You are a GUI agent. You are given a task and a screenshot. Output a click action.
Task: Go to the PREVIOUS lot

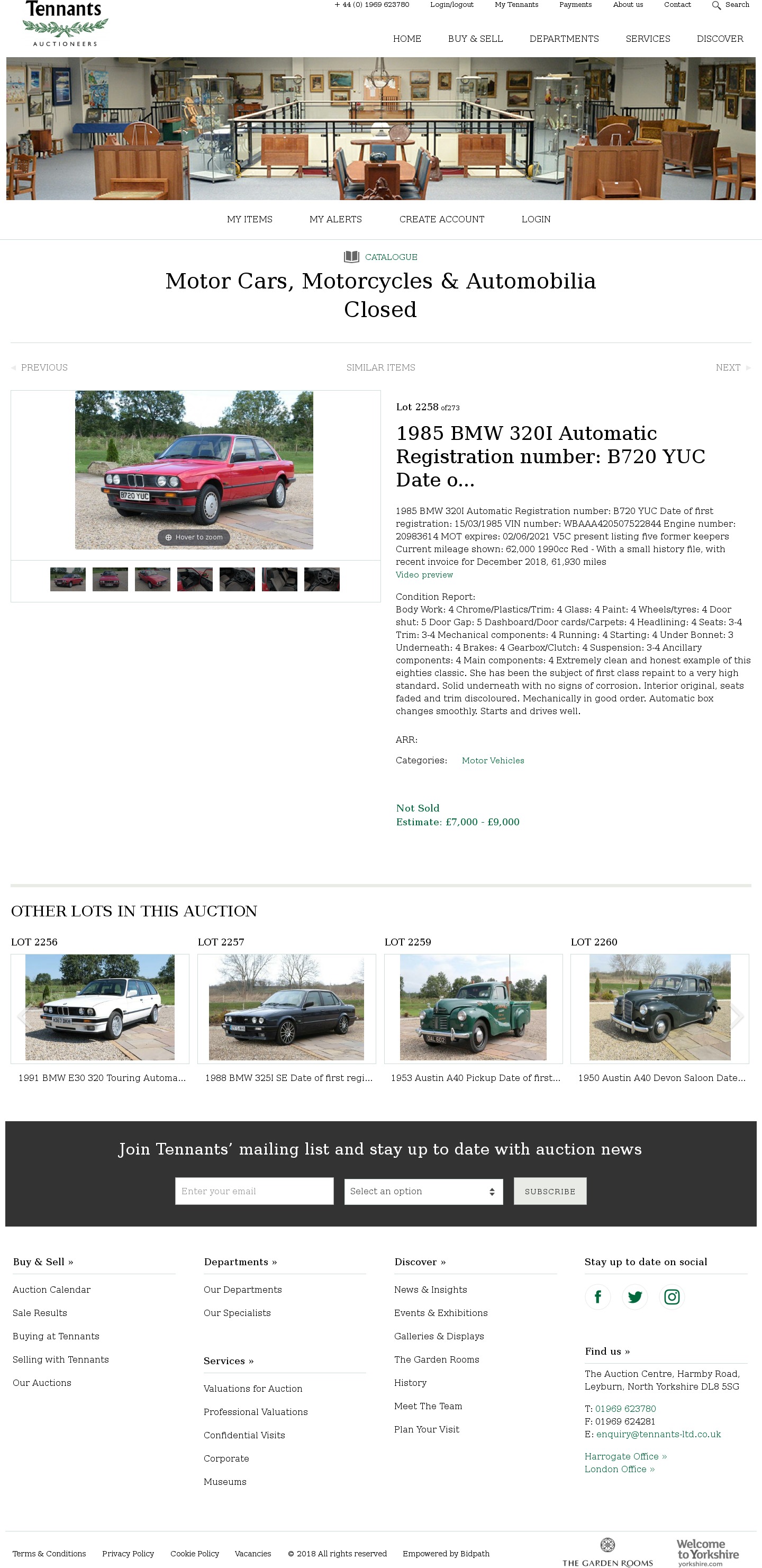coord(44,367)
